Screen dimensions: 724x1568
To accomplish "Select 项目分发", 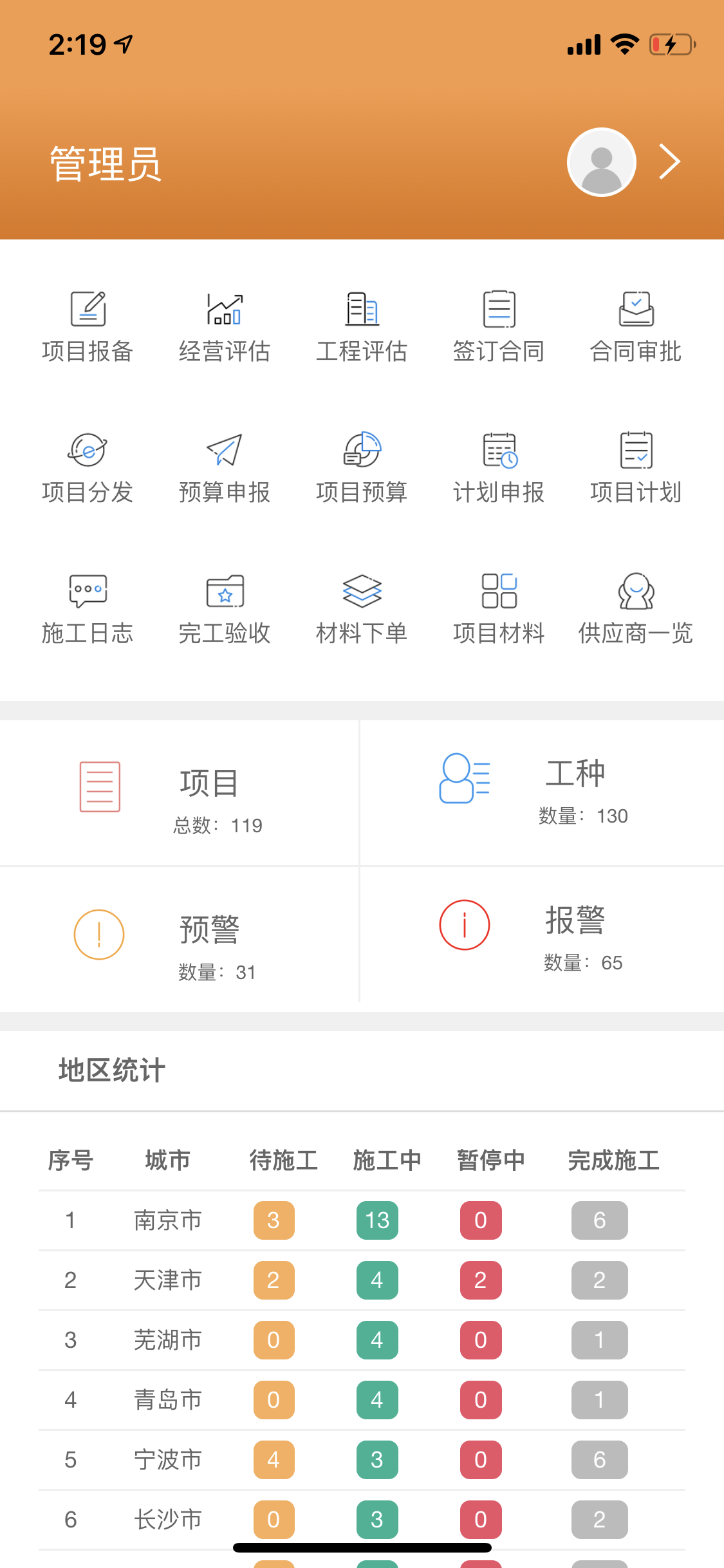I will [x=88, y=468].
